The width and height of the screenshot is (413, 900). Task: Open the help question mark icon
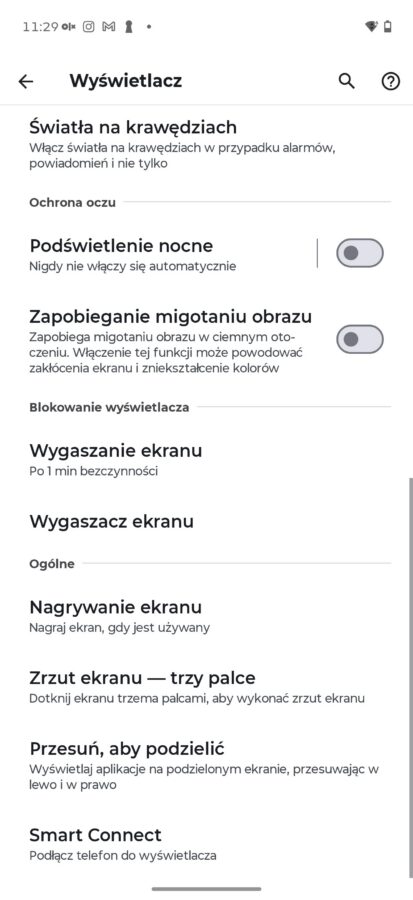pos(391,82)
